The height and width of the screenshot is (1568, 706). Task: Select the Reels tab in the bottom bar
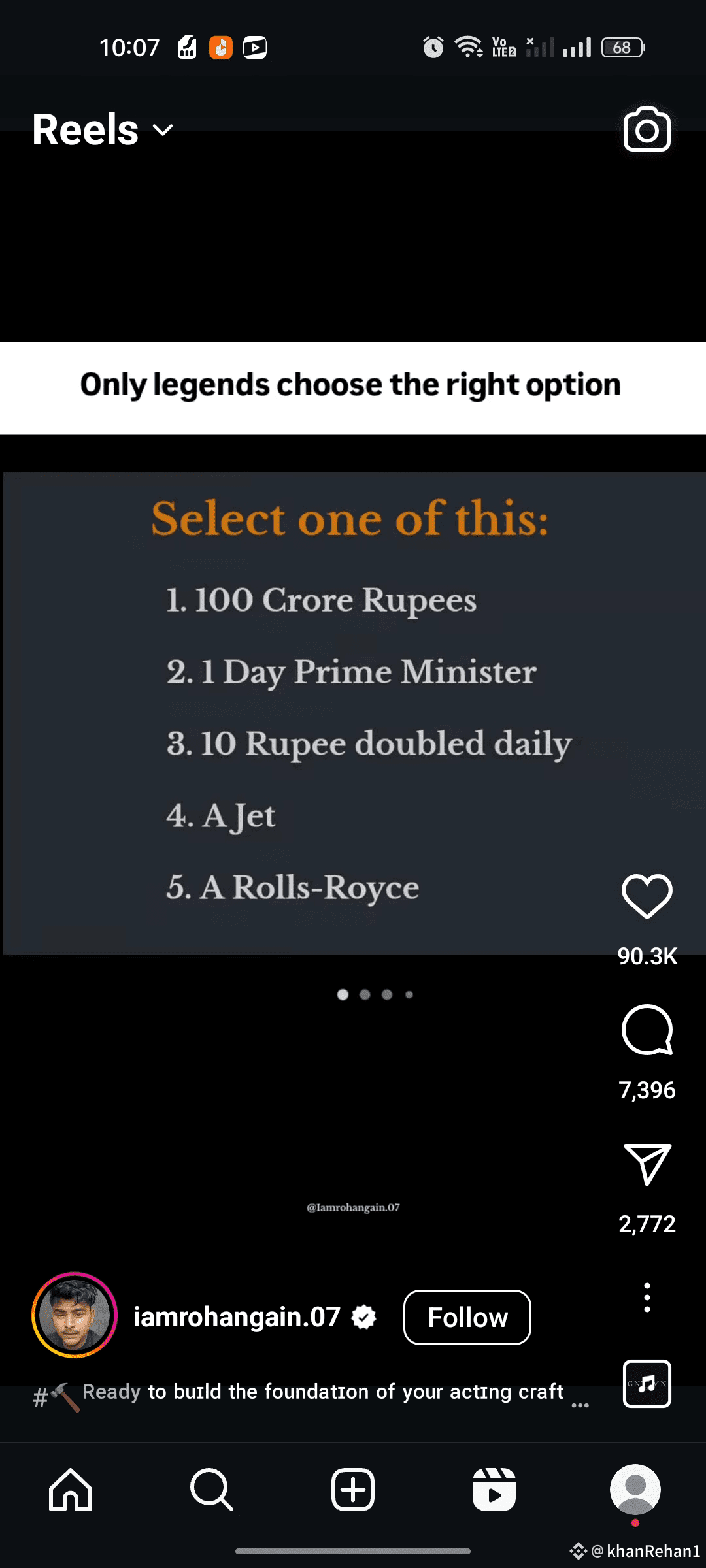pyautogui.click(x=494, y=1490)
